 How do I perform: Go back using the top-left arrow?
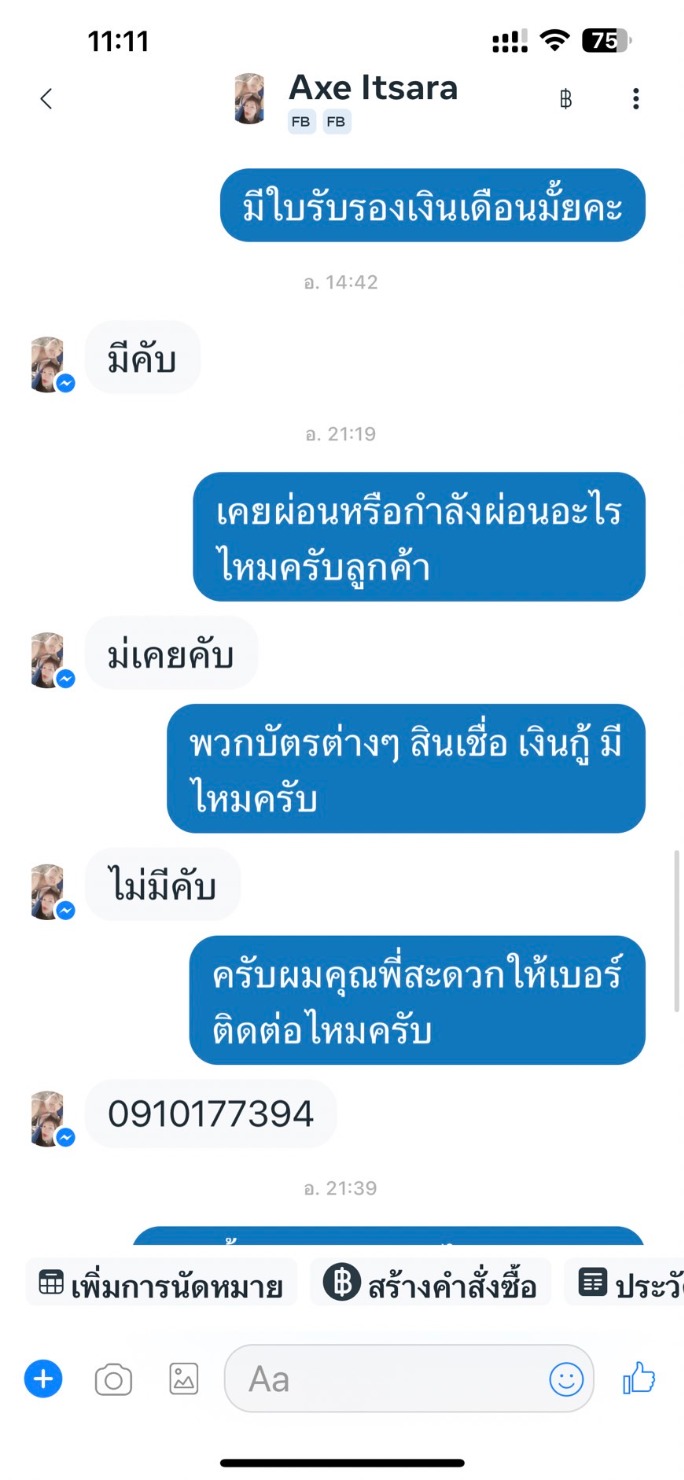tap(45, 98)
